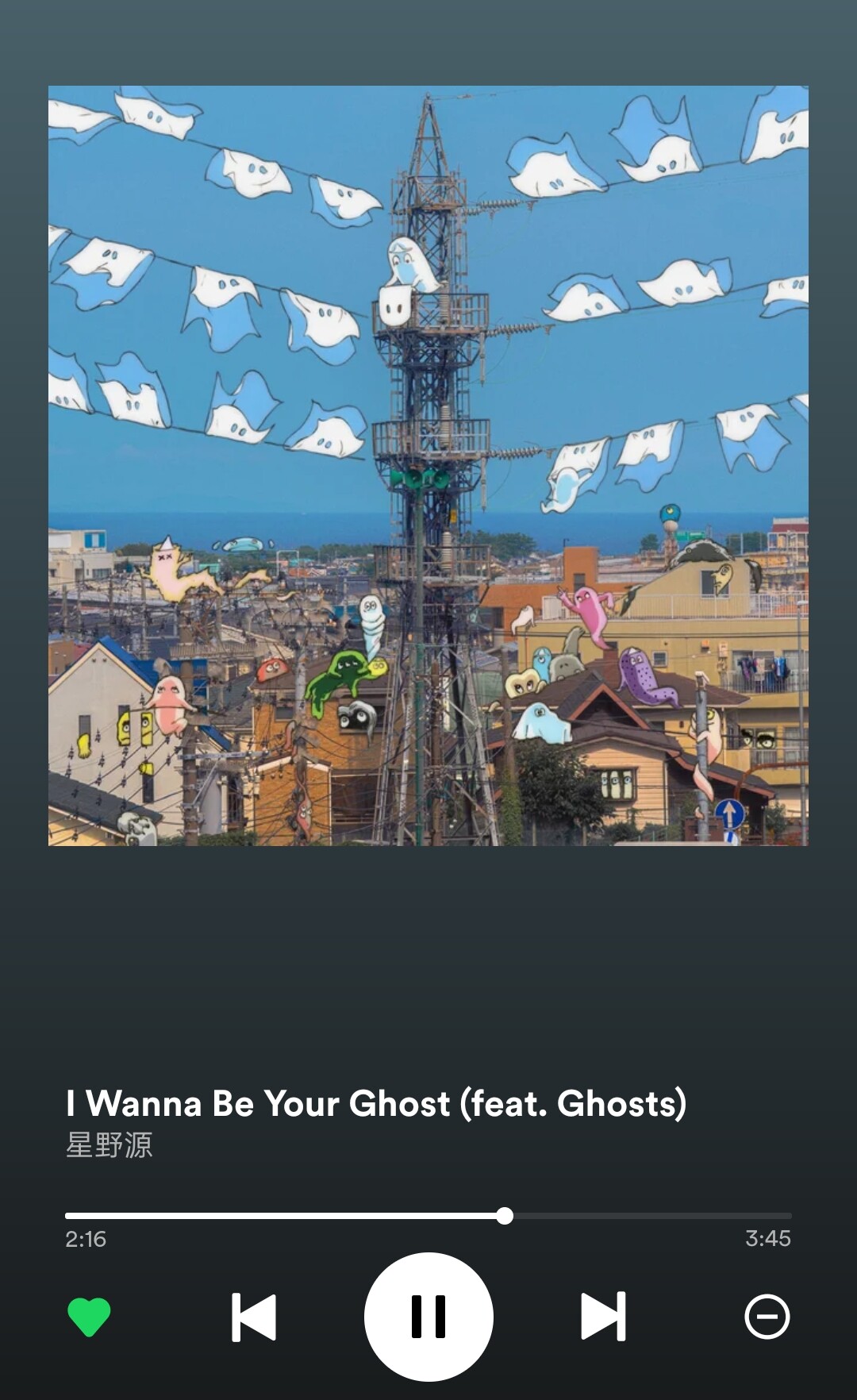857x1400 pixels.
Task: Hide this song with the minus circle
Action: (x=767, y=1317)
